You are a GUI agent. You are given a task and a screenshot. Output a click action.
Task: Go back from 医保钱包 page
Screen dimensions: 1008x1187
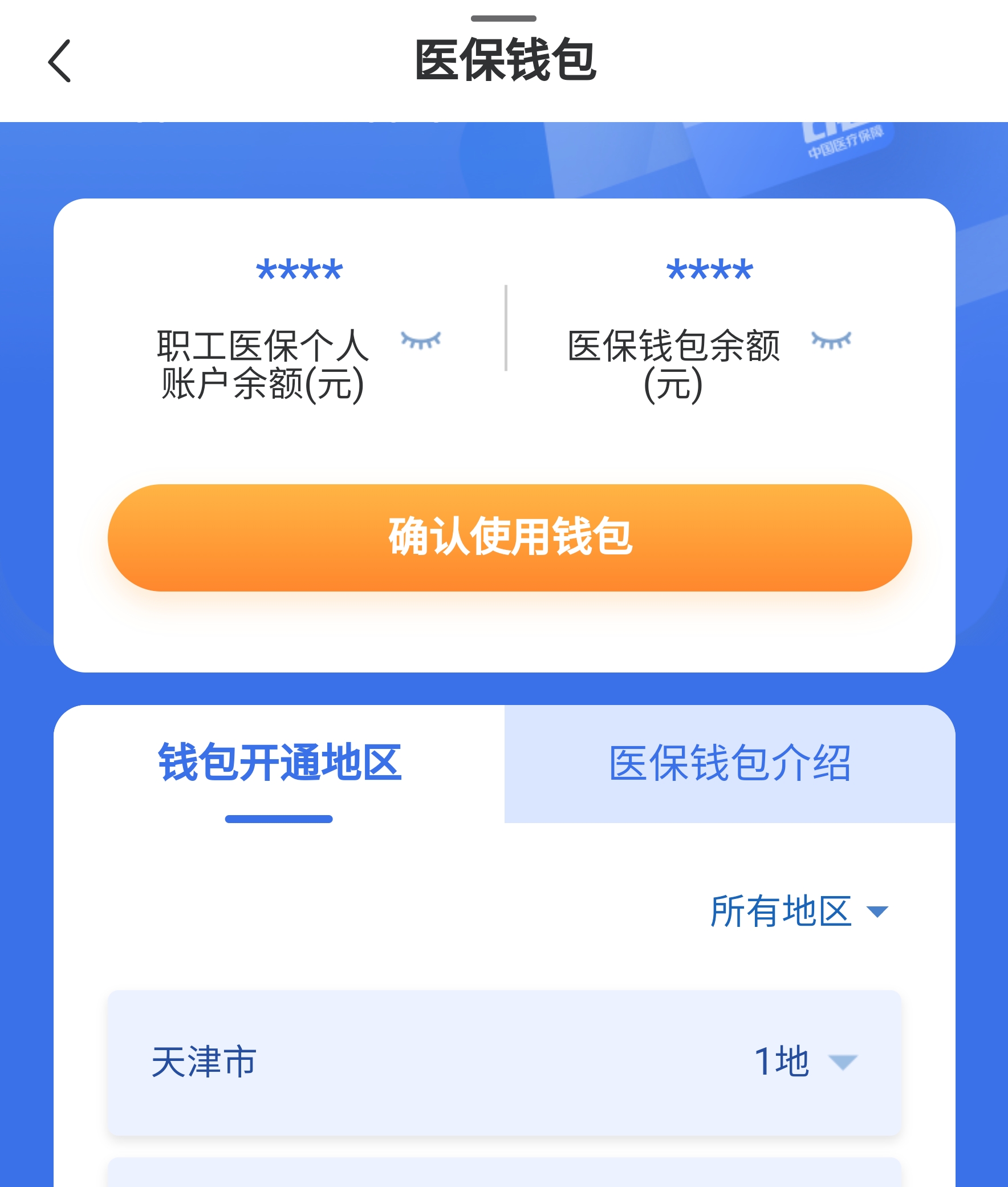(59, 61)
